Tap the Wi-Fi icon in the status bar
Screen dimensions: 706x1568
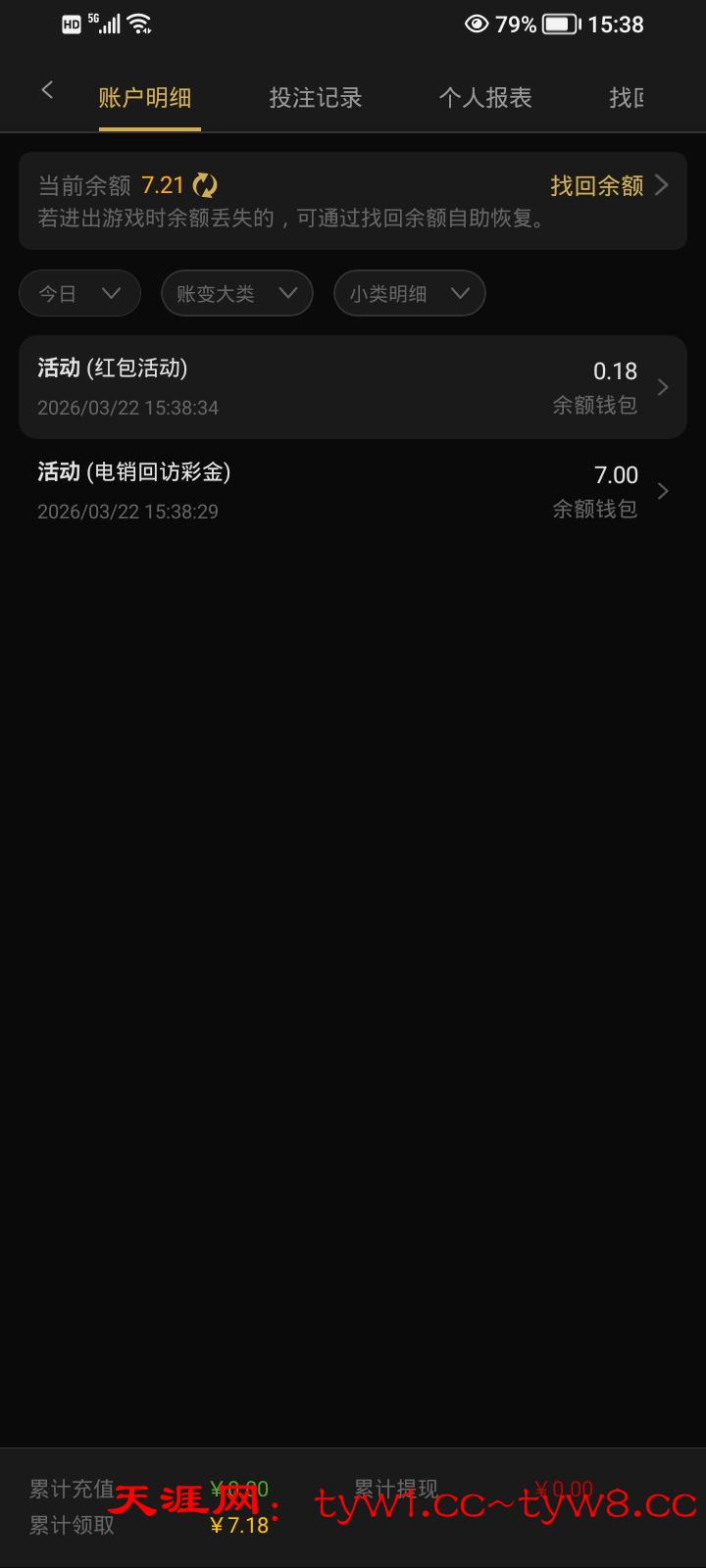click(140, 23)
